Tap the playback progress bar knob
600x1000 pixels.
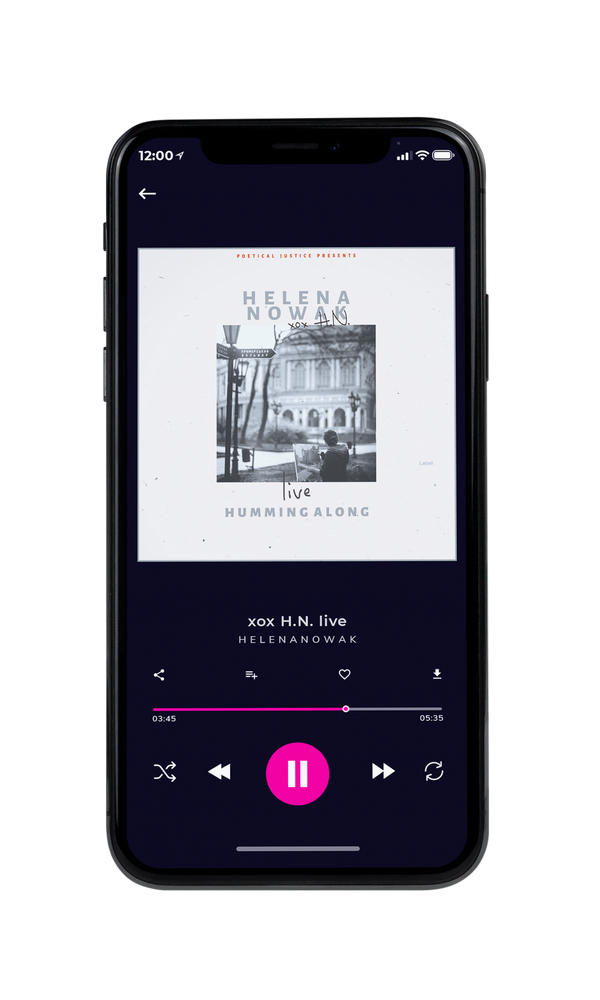(346, 709)
